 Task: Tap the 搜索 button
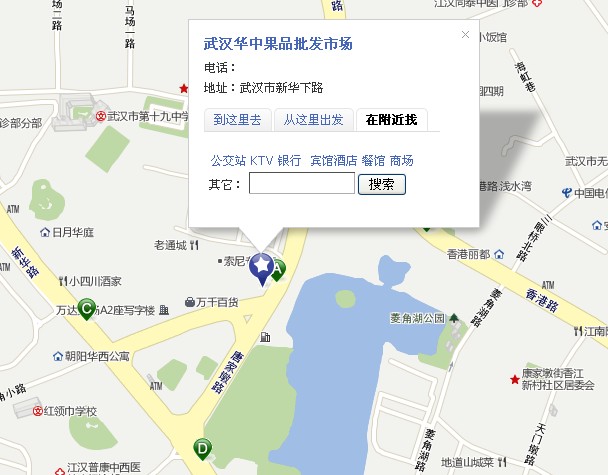click(381, 184)
